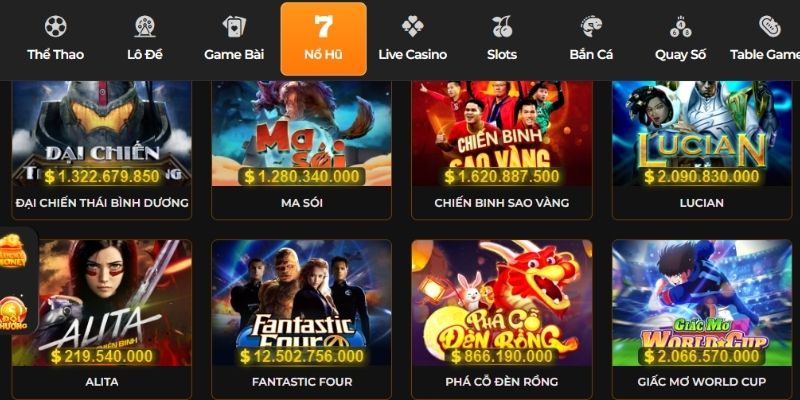Open the Bắn Cá category

coord(591,39)
